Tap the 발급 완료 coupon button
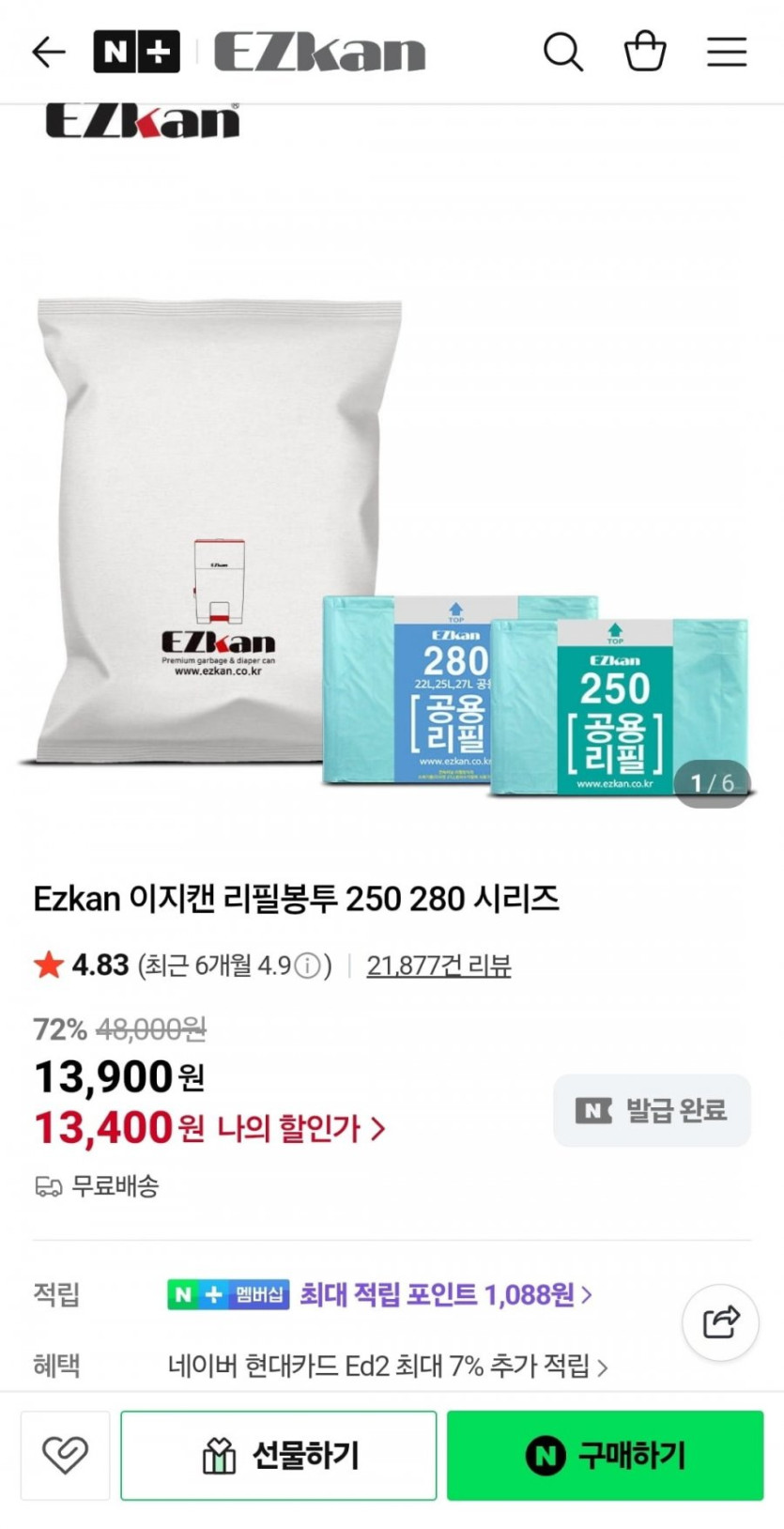Viewport: 784px width, 1529px height. click(x=652, y=1110)
